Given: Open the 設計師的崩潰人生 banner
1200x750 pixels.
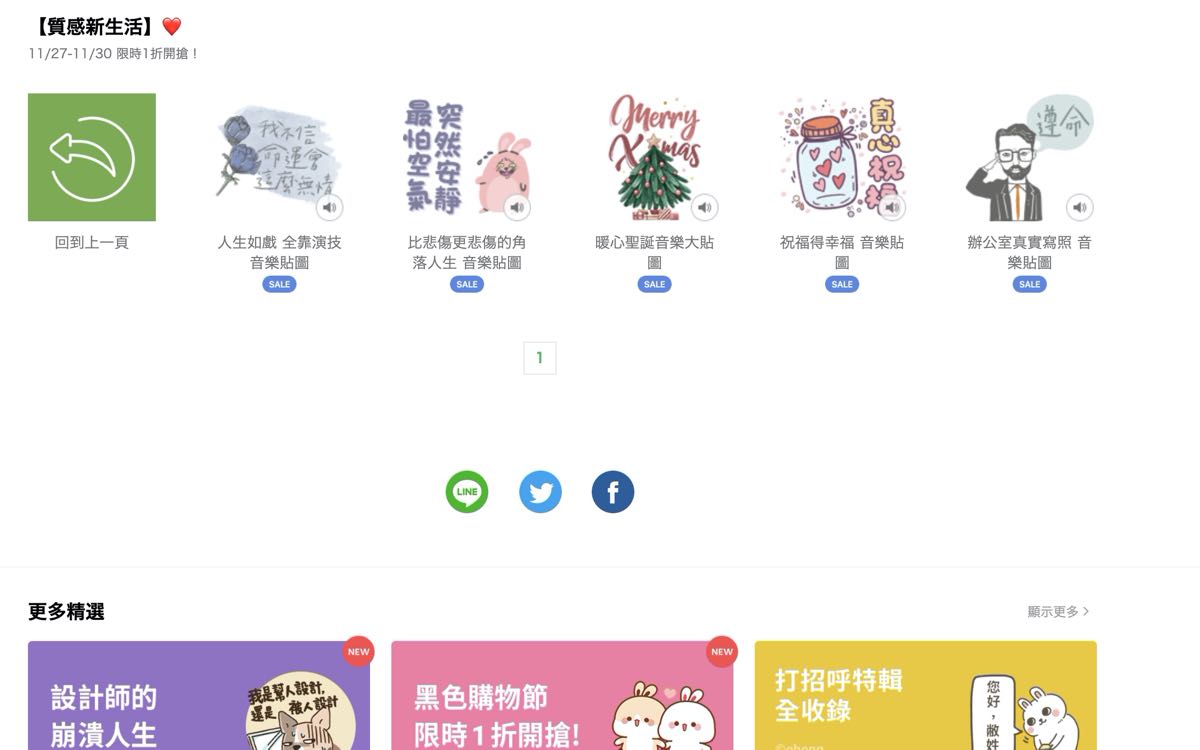Looking at the screenshot, I should click(x=199, y=700).
